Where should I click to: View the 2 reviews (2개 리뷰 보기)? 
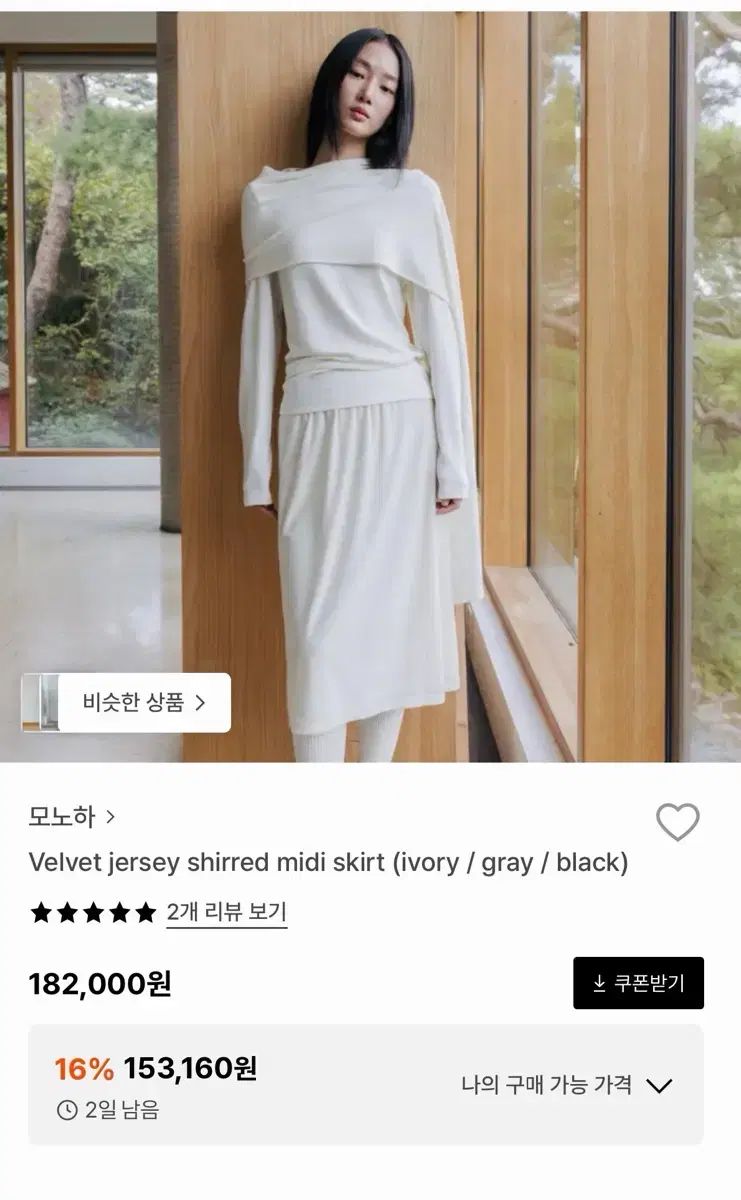(x=226, y=912)
